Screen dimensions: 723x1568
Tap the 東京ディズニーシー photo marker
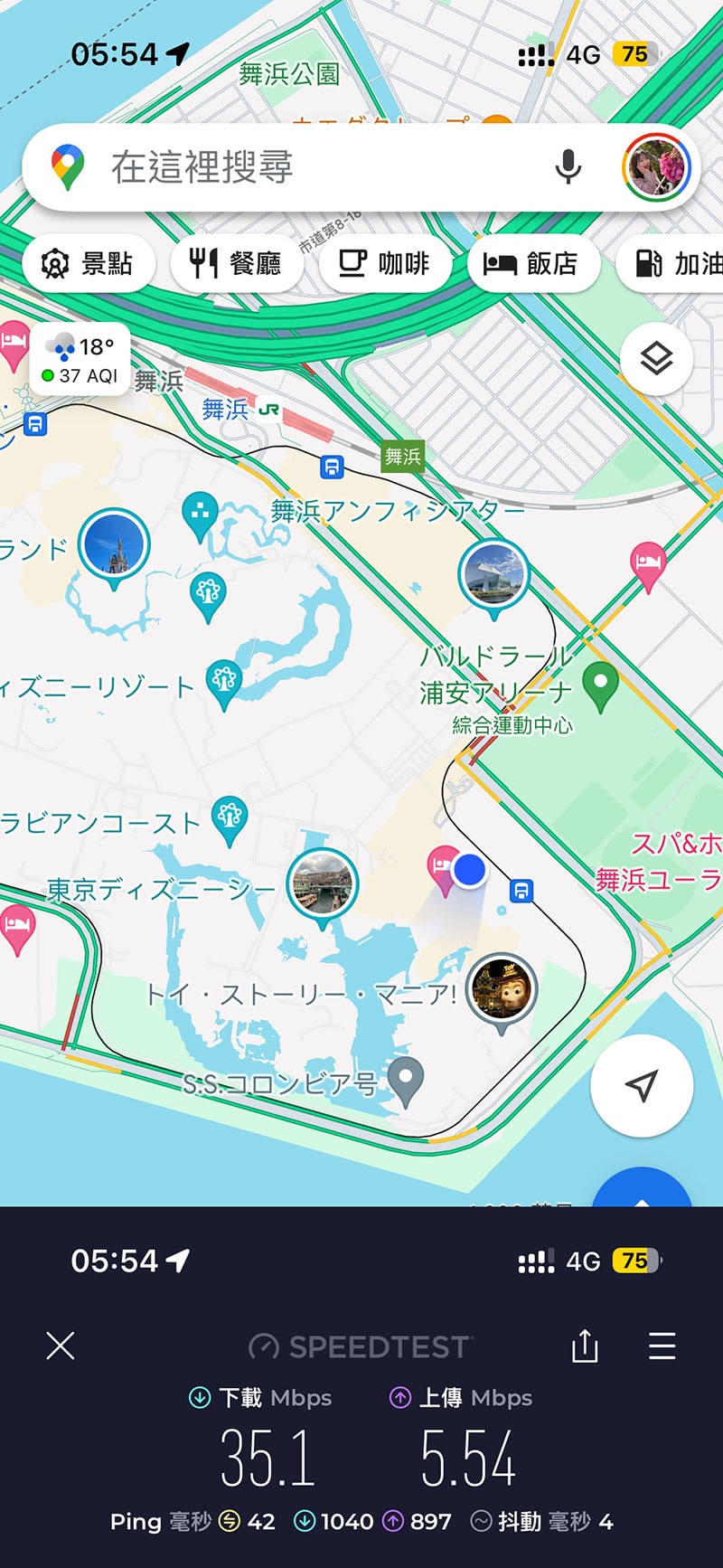point(323,884)
